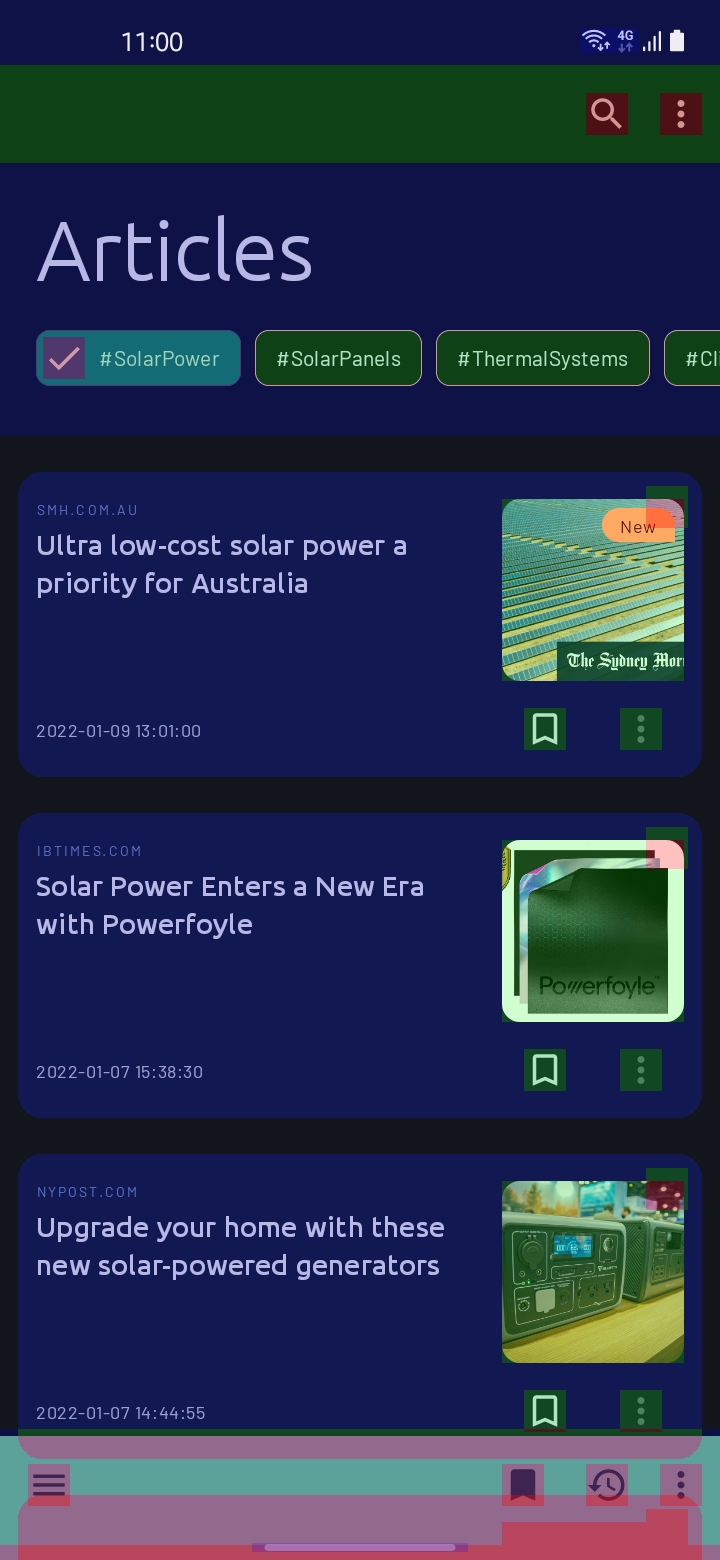Select the #ThermalSystems chip
Image resolution: width=720 pixels, height=1560 pixels.
543,358
